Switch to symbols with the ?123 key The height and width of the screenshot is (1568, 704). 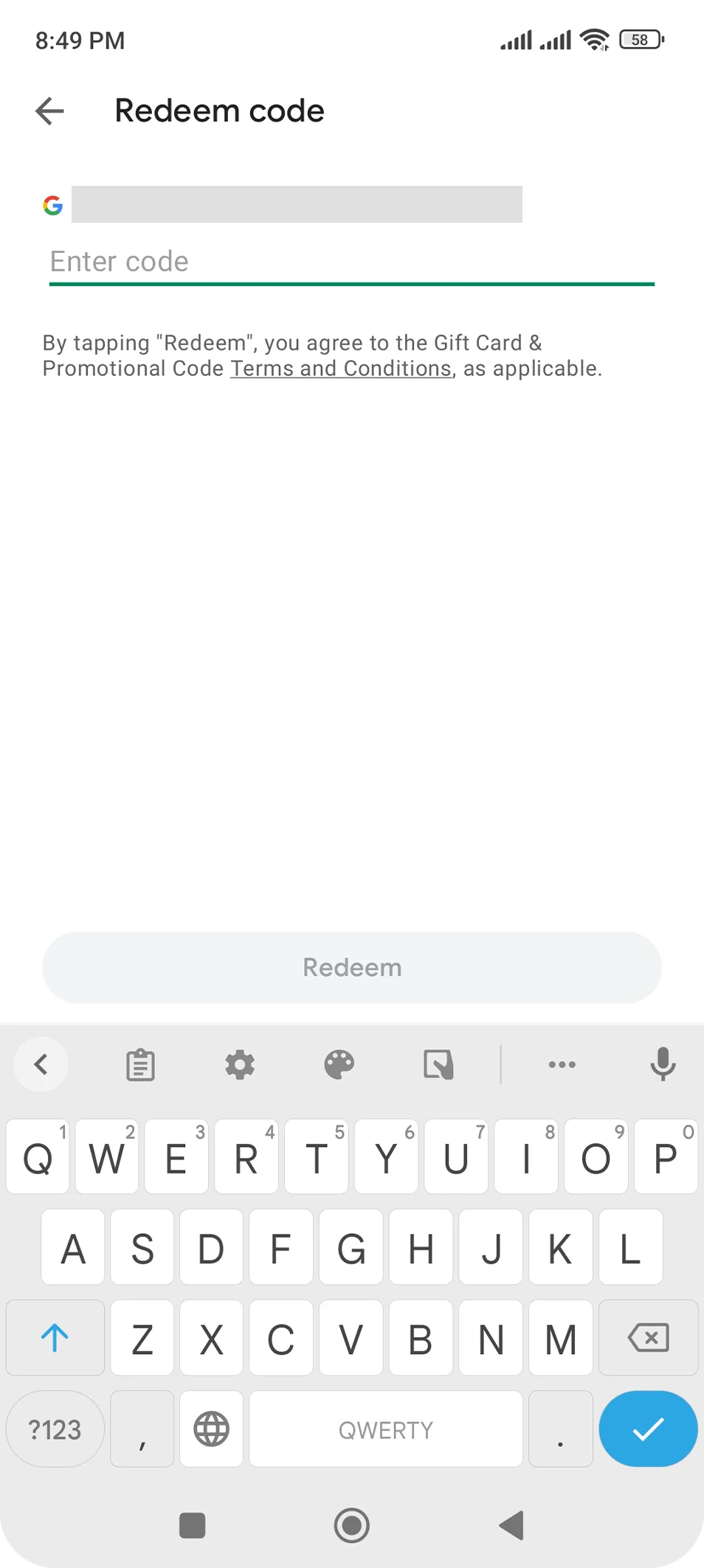pyautogui.click(x=55, y=1429)
